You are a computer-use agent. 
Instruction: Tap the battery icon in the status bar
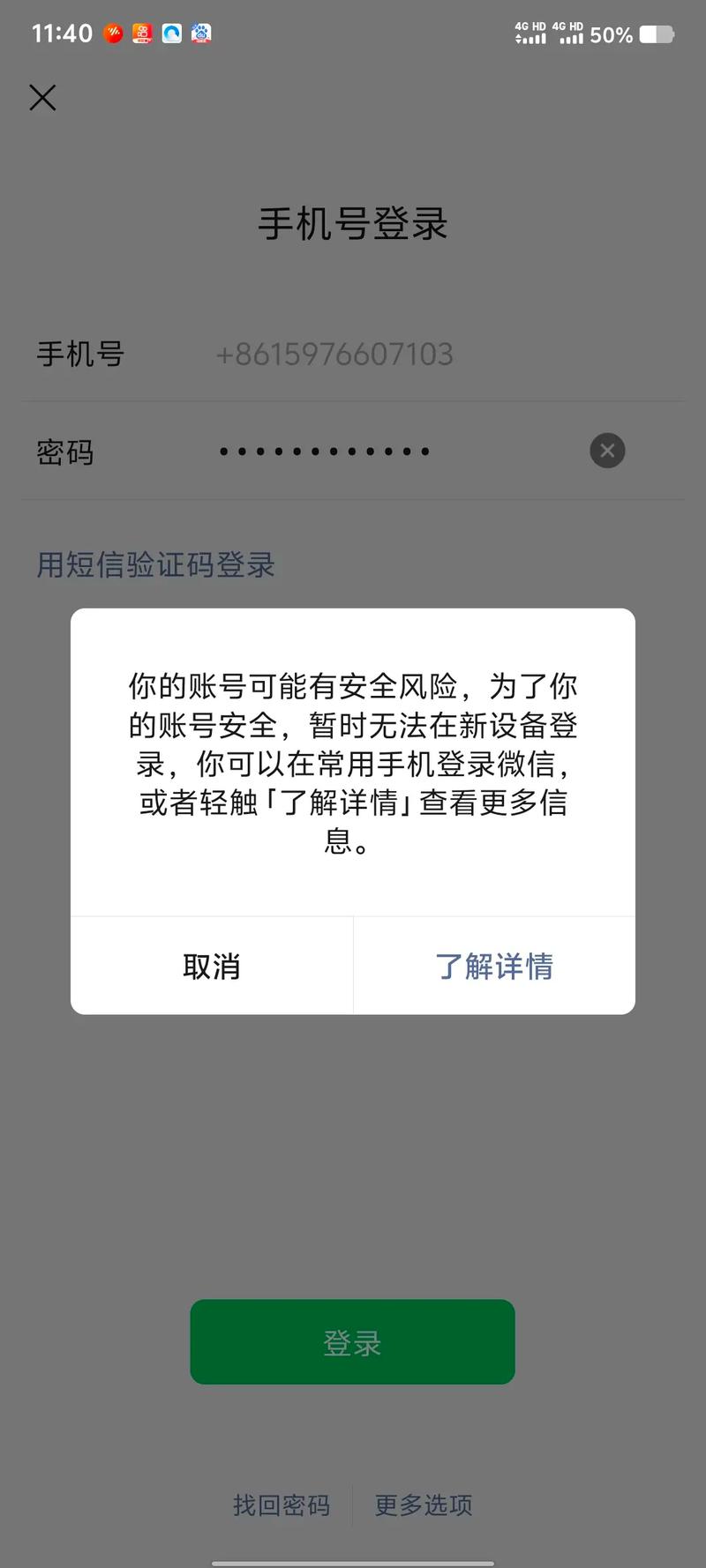pyautogui.click(x=657, y=34)
